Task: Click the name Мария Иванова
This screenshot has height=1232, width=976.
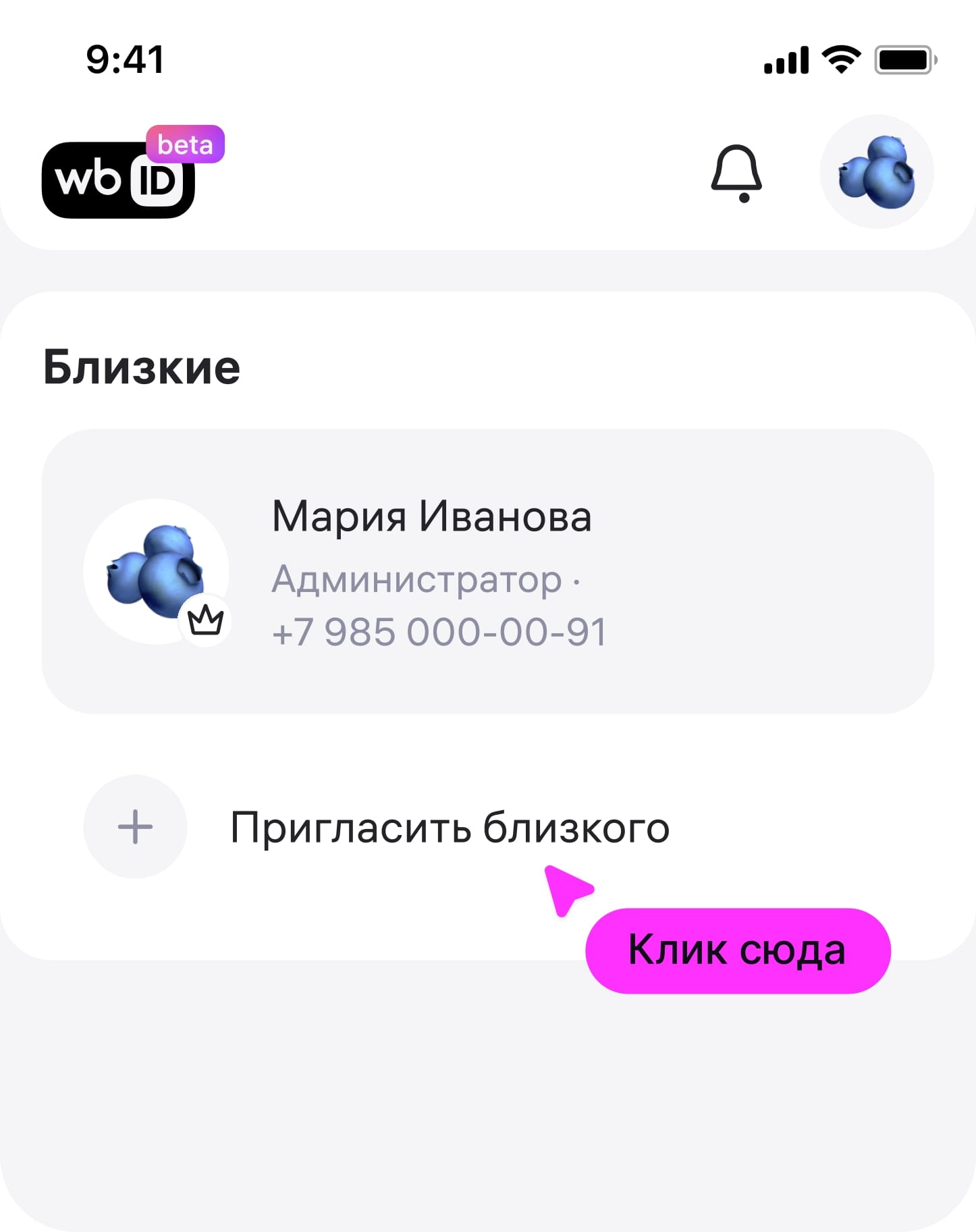Action: coord(431,517)
